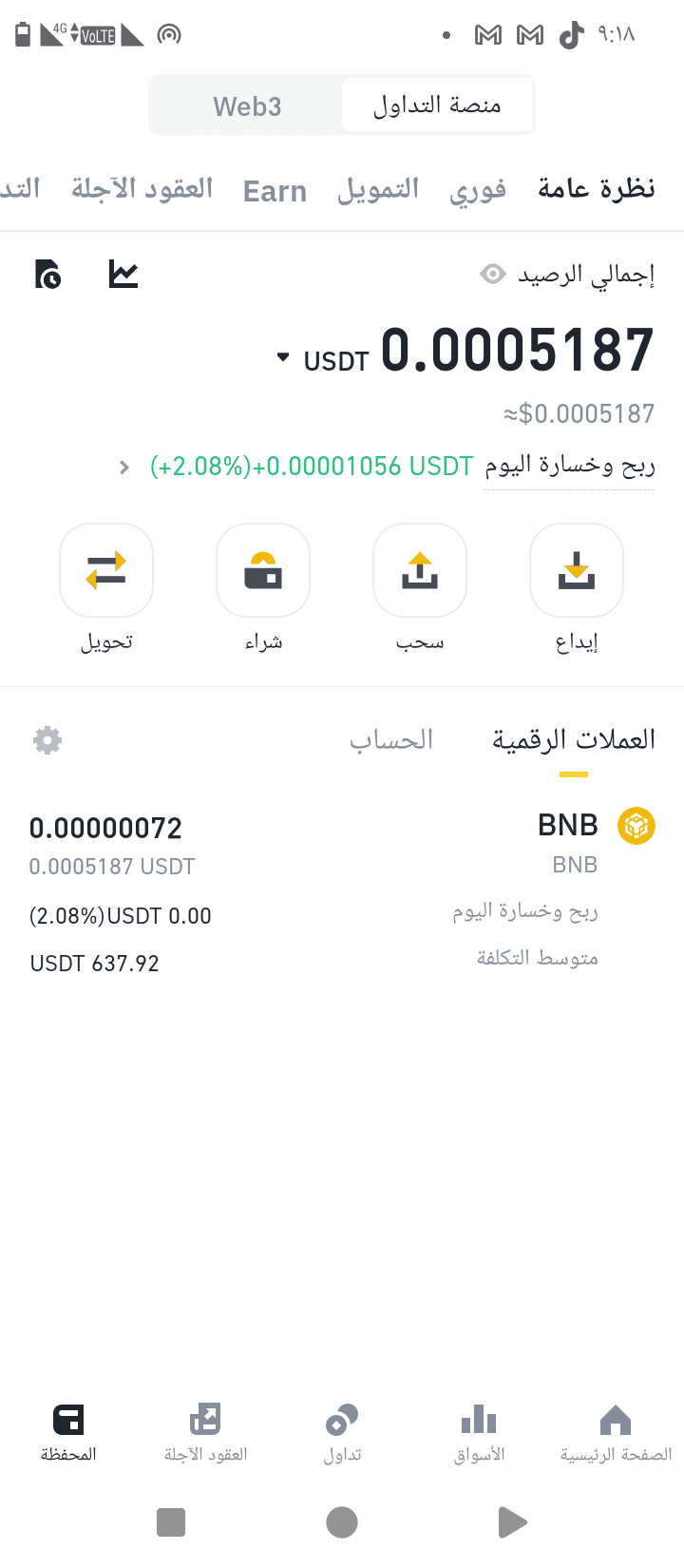Open the asset list settings gear
Viewport: 684px width, 1568px height.
tap(47, 740)
